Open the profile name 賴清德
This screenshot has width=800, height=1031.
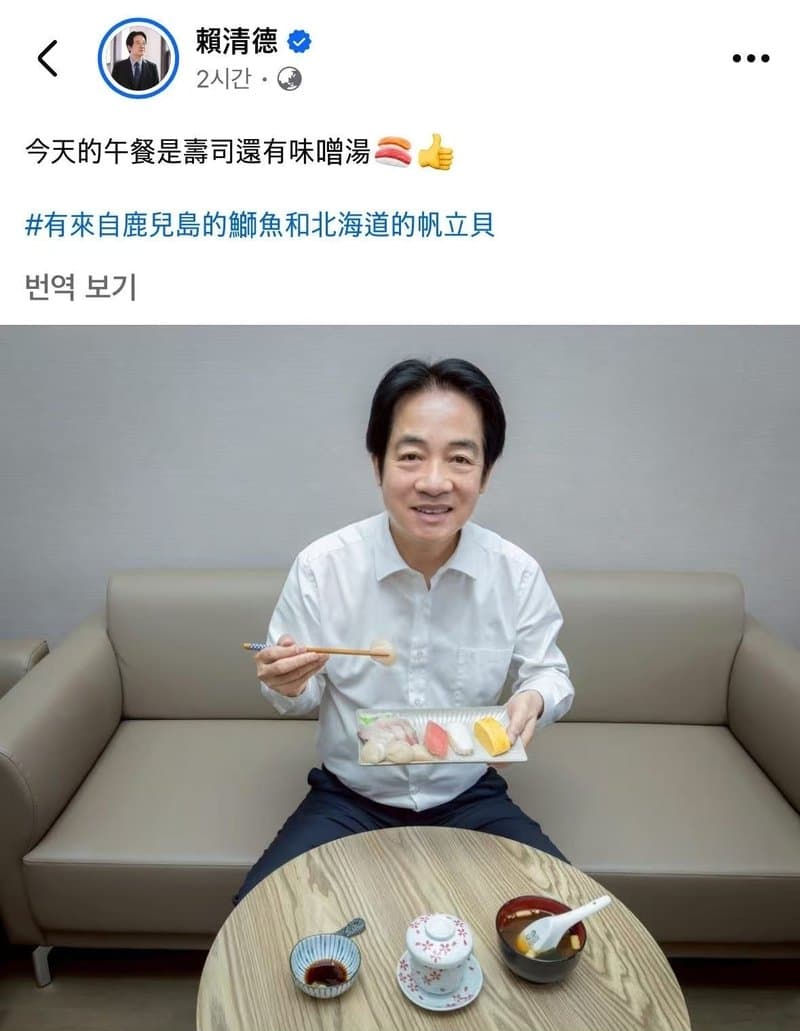point(237,42)
